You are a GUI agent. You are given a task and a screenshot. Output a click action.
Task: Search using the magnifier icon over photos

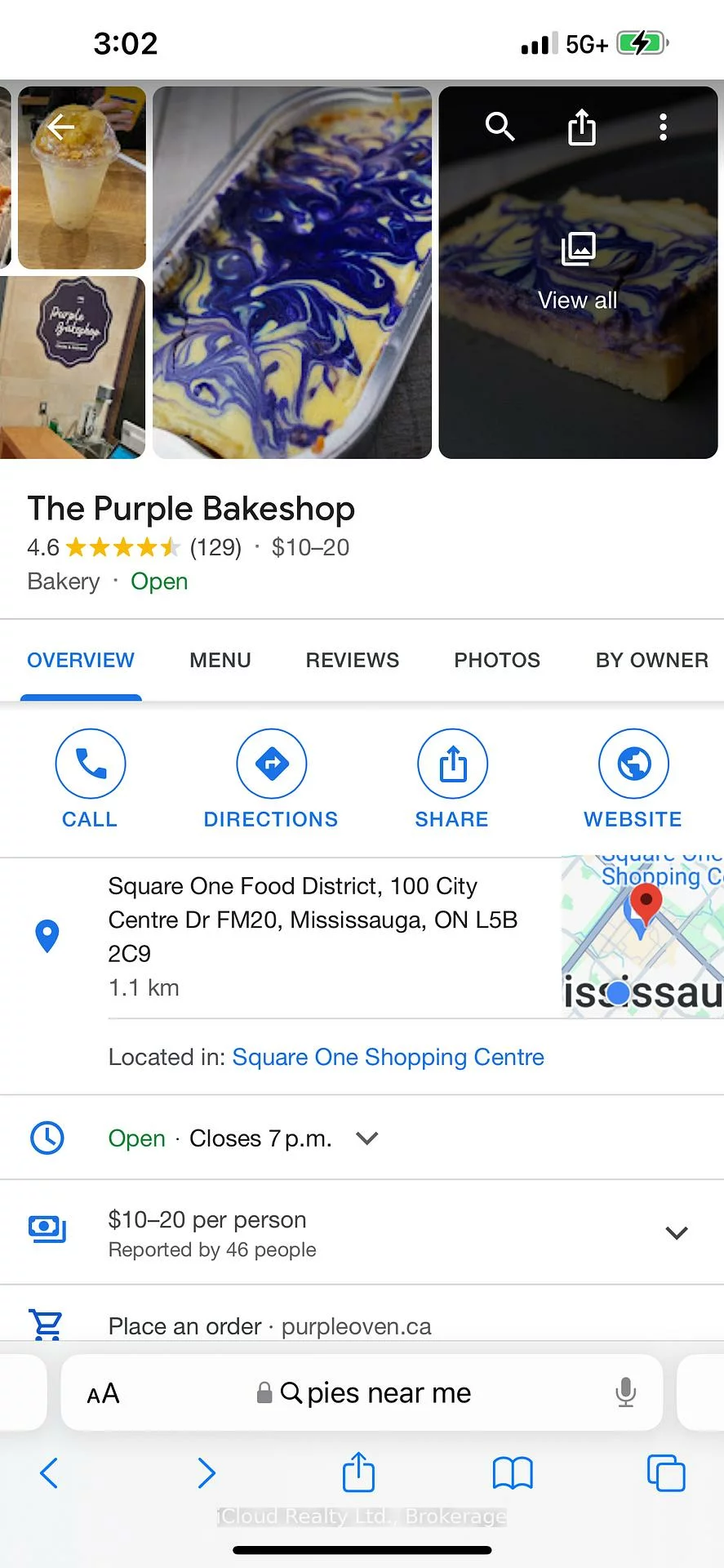pyautogui.click(x=500, y=127)
